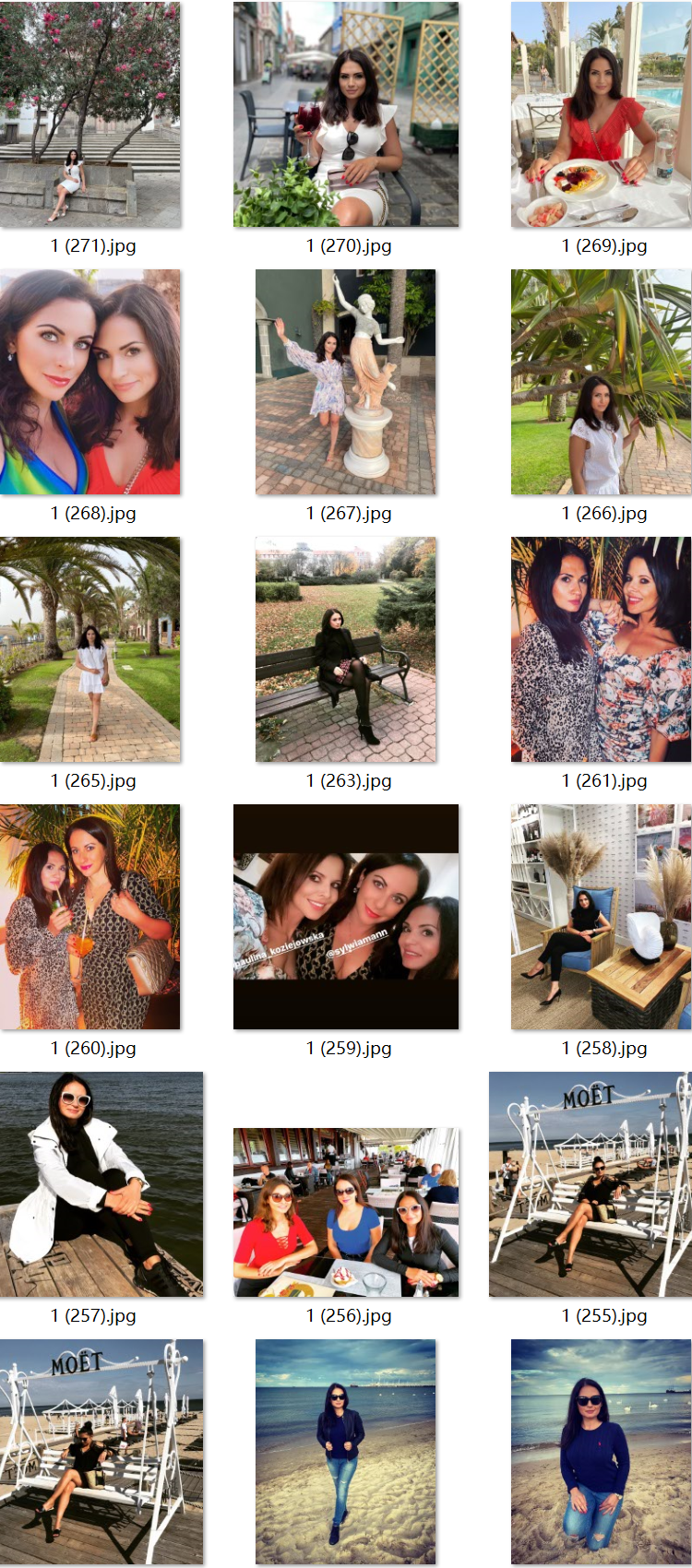Open image 1 (261).jpg

pyautogui.click(x=601, y=649)
